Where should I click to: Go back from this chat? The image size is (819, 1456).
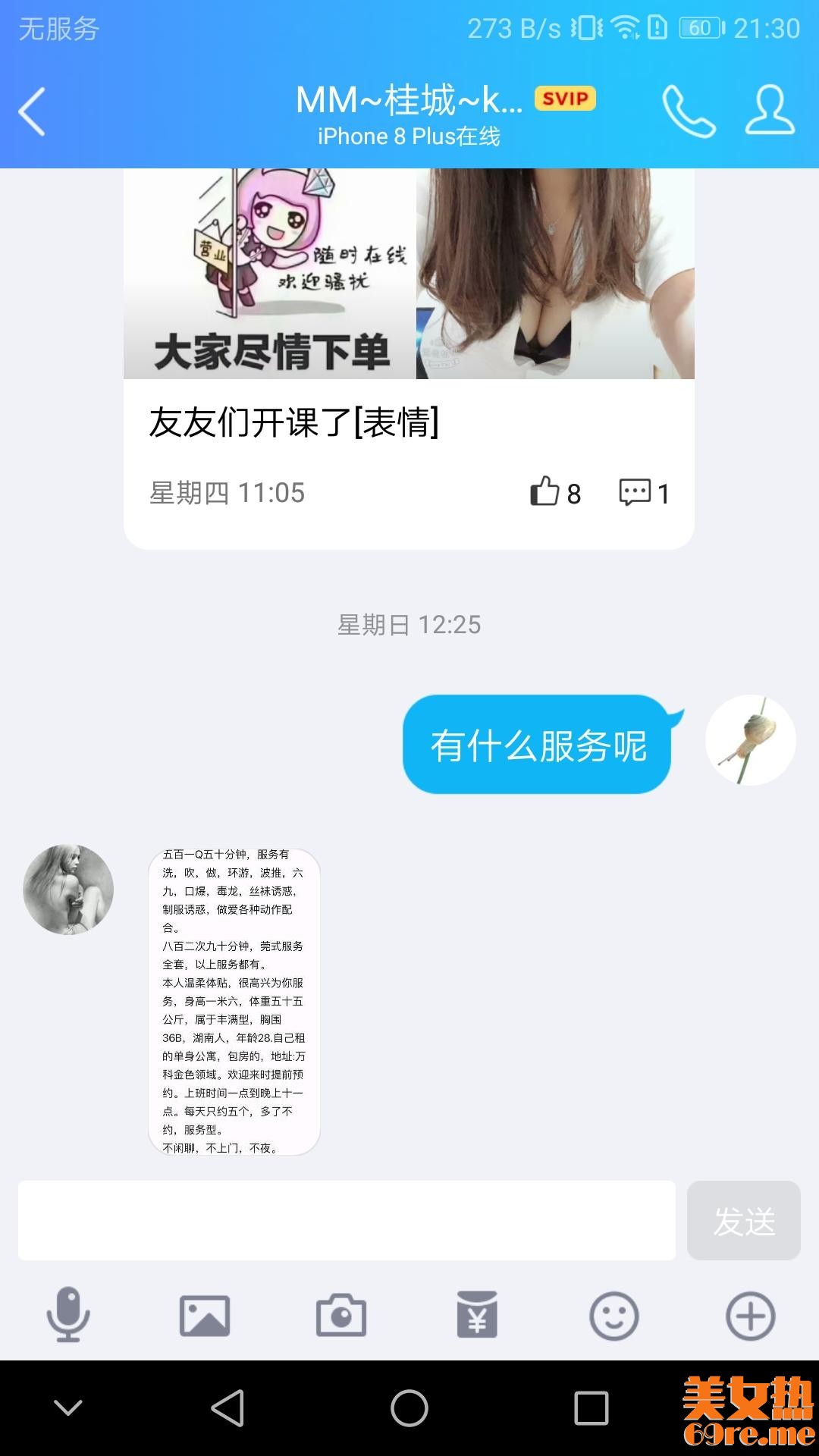tap(32, 112)
